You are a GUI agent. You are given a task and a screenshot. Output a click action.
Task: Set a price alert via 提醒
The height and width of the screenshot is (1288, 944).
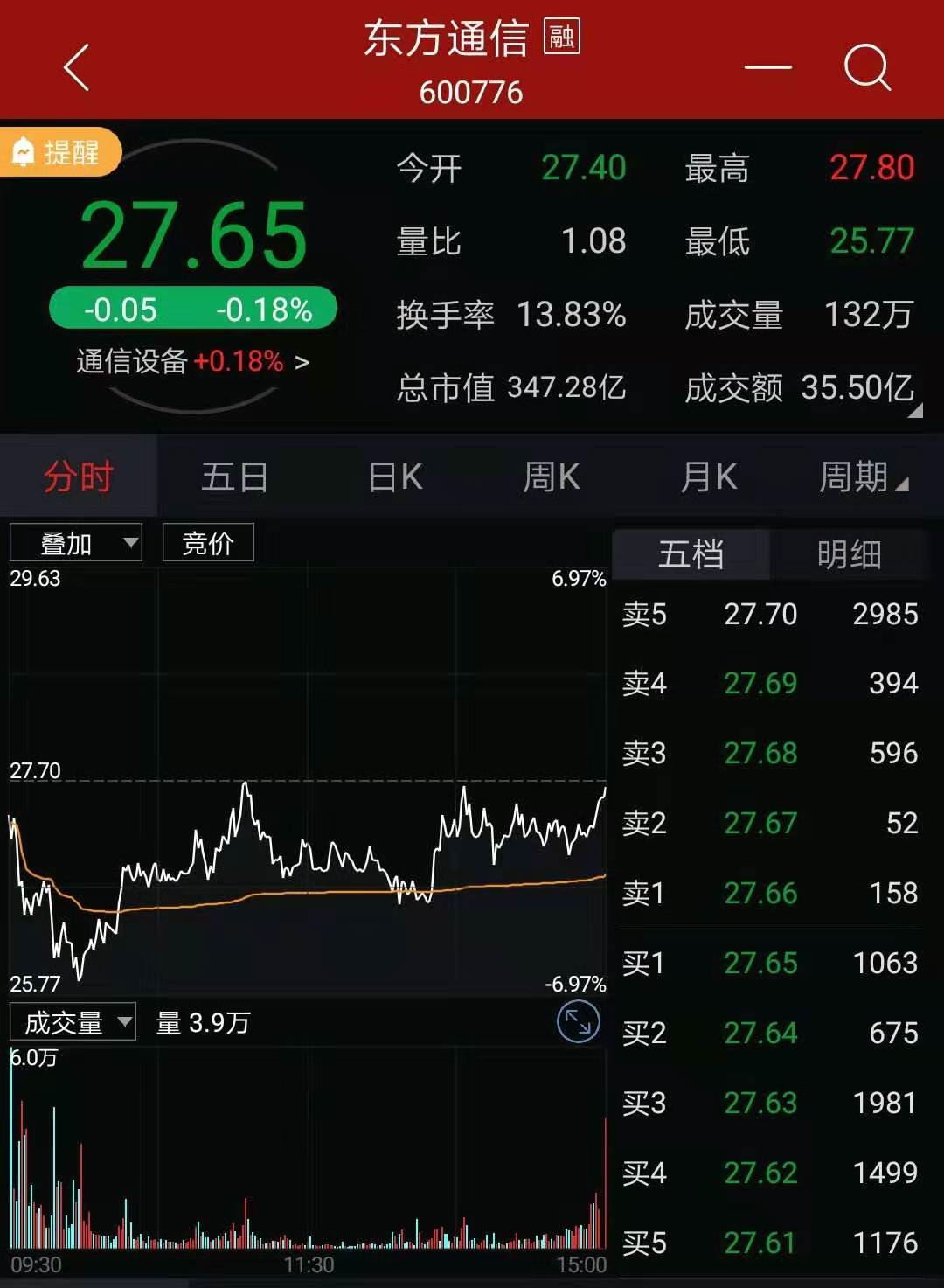coord(58,152)
